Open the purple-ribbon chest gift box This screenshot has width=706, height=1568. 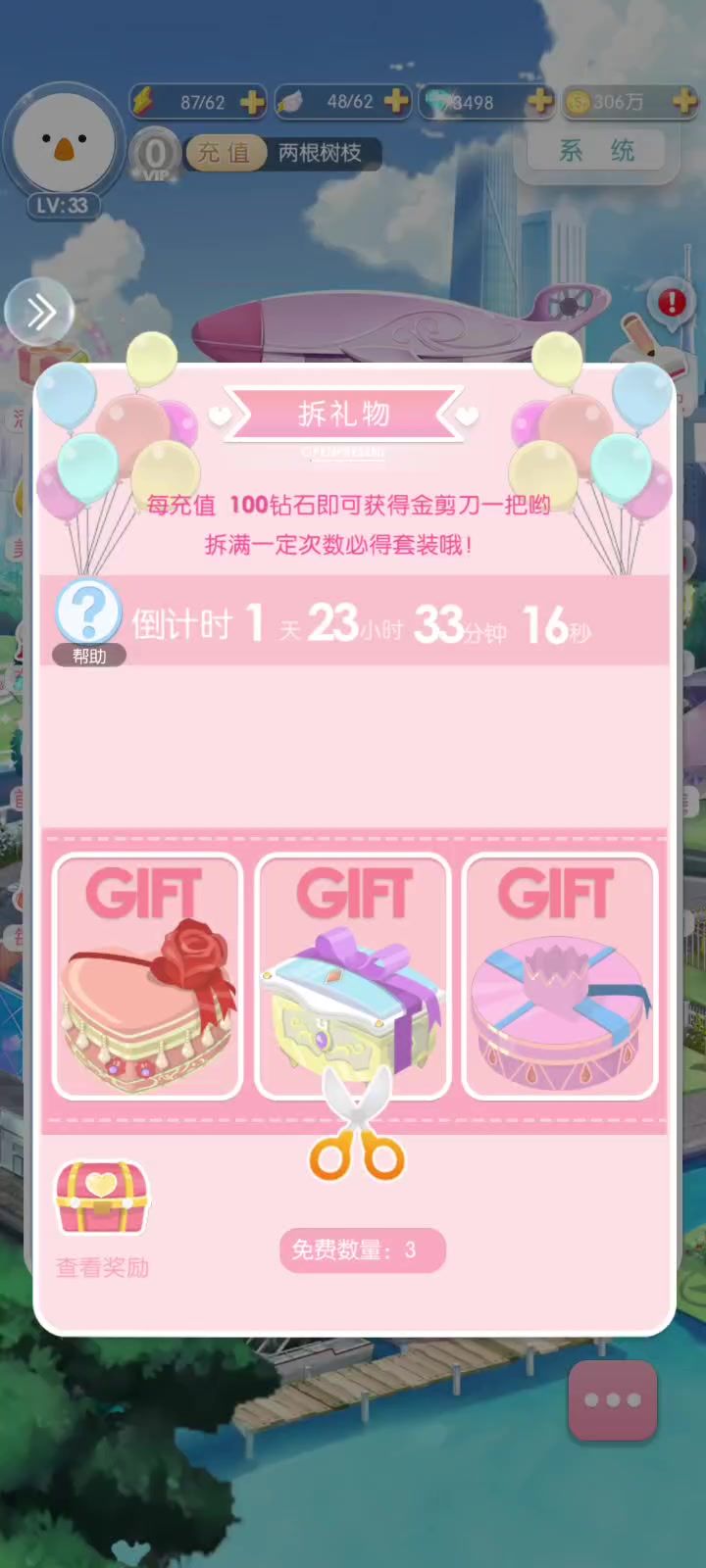(x=353, y=977)
